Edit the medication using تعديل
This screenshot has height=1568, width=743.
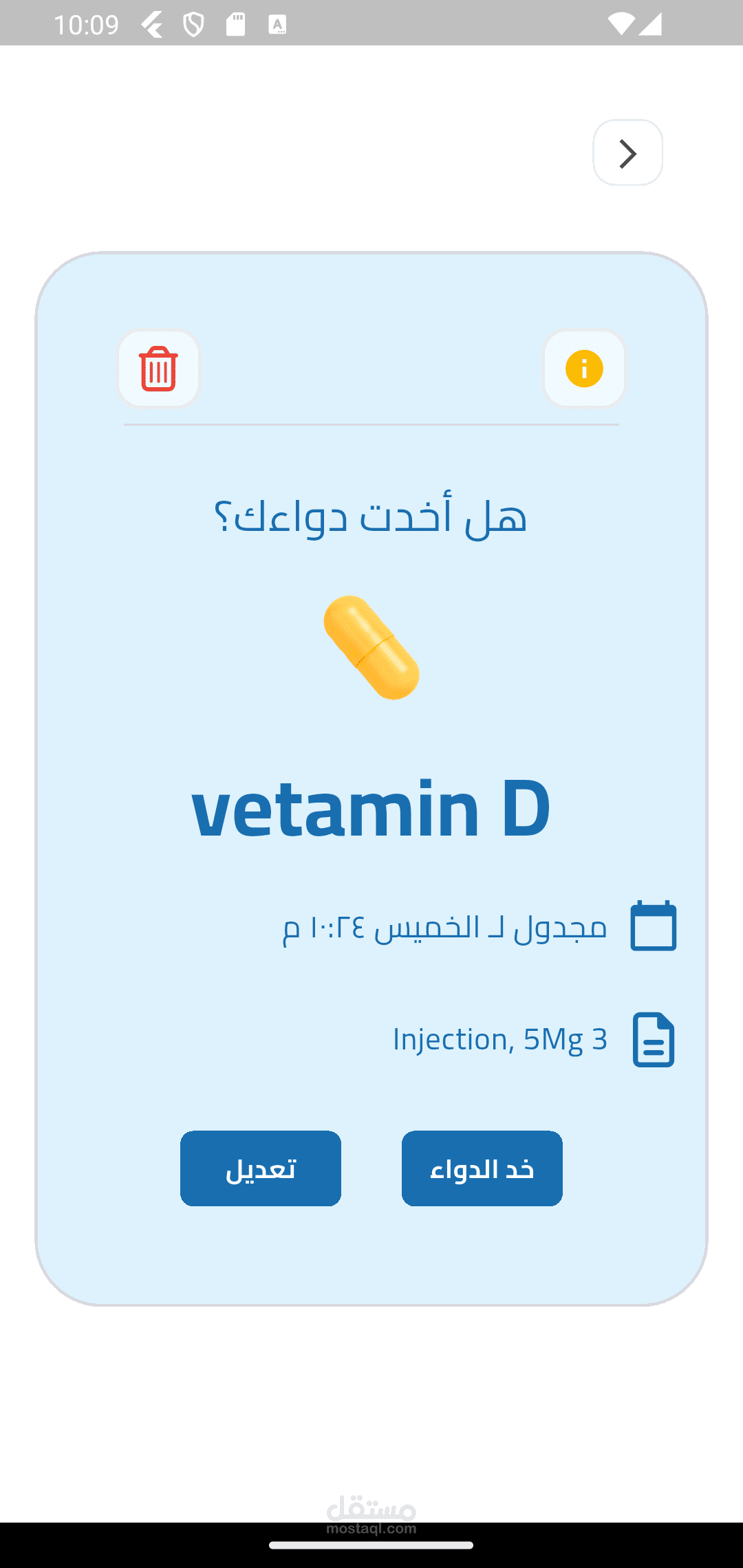(x=261, y=1168)
